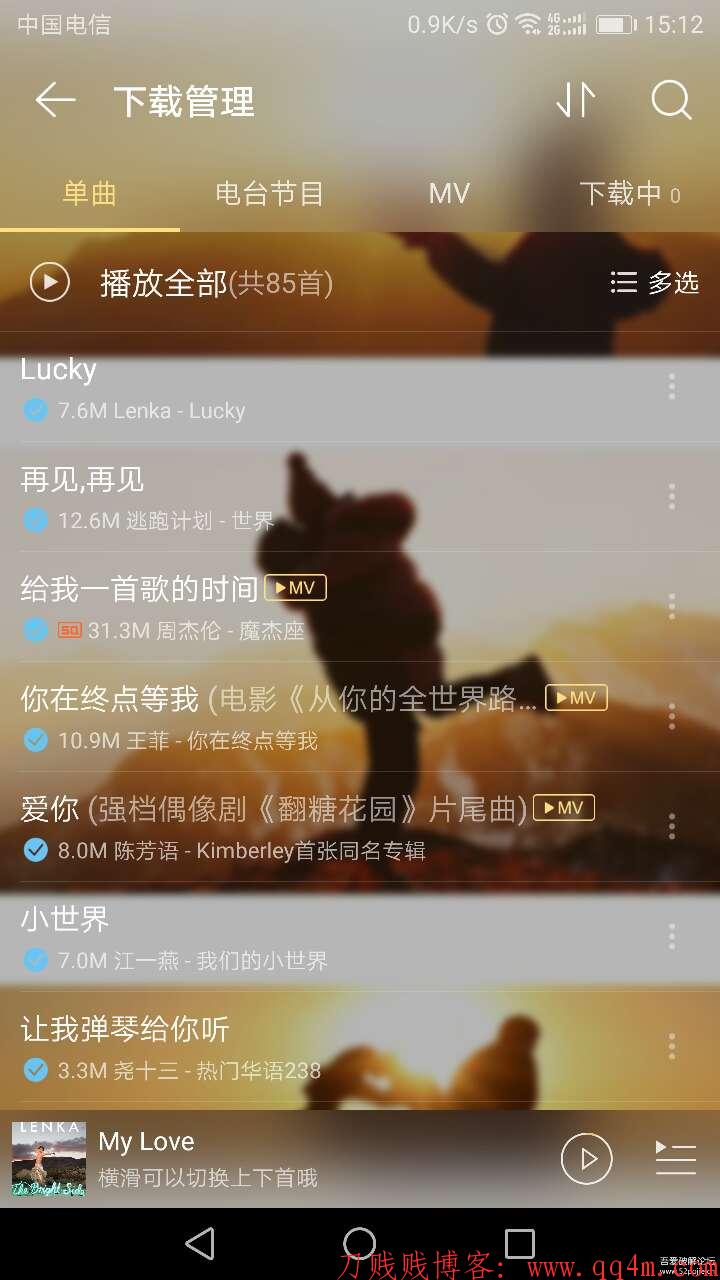Open more options for 再见,再见
This screenshot has width=720, height=1280.
(672, 496)
